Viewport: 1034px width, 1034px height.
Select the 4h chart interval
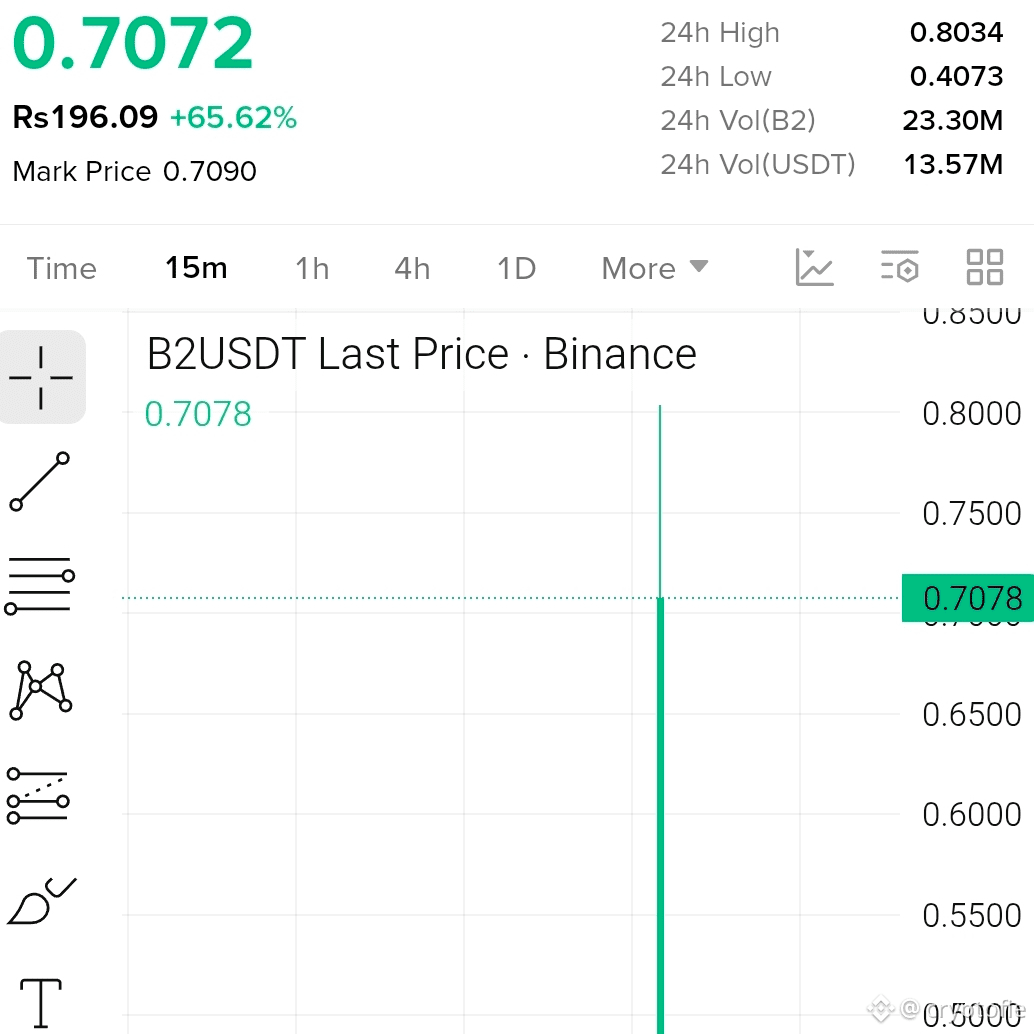412,268
